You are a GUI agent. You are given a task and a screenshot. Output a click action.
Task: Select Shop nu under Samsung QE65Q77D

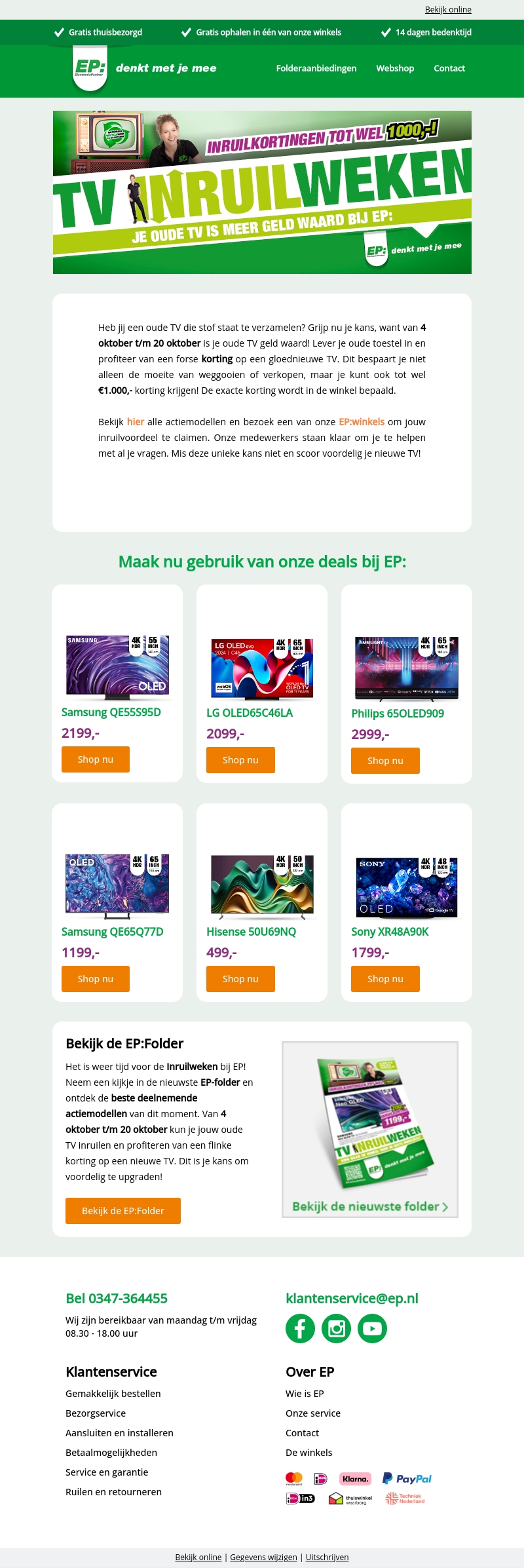(x=96, y=979)
